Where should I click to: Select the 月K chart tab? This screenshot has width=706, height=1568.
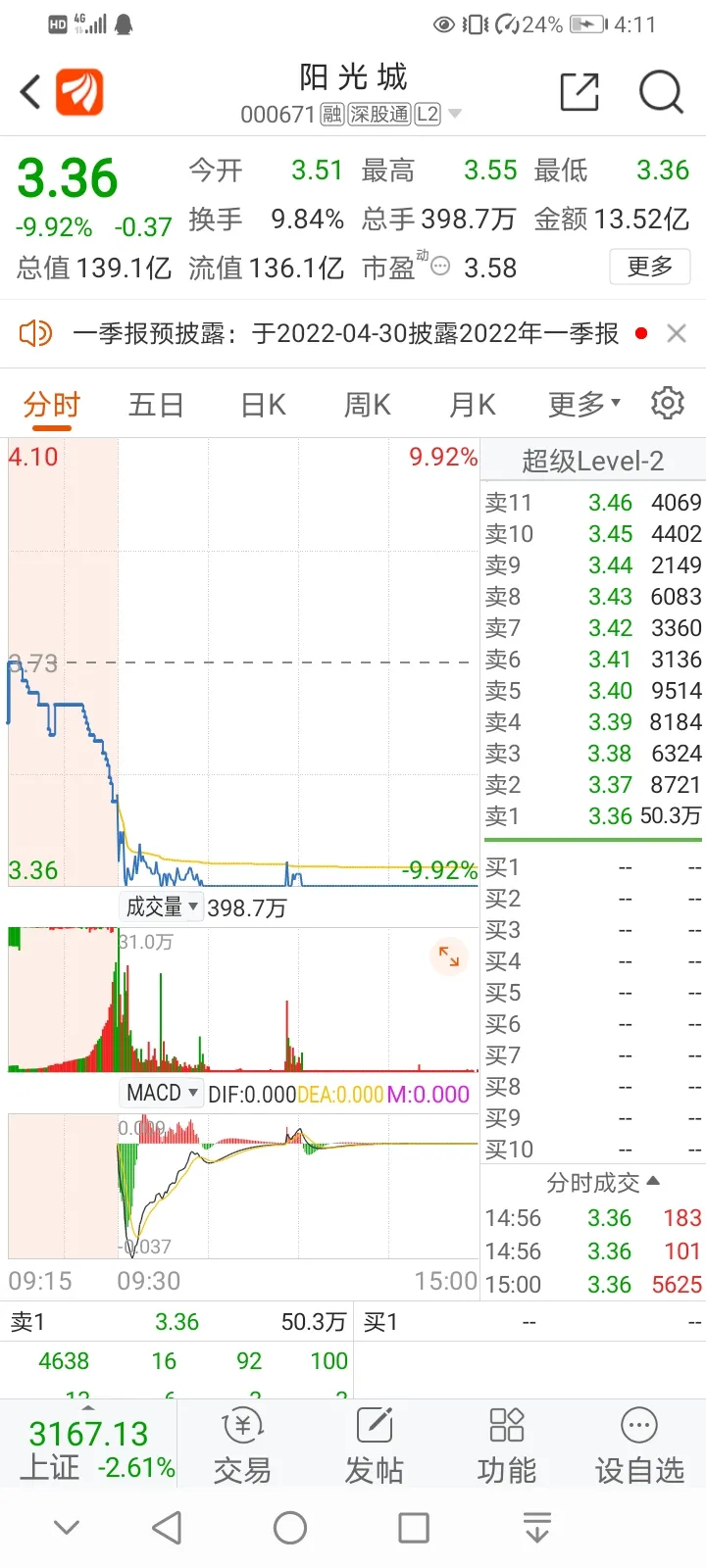click(x=473, y=405)
